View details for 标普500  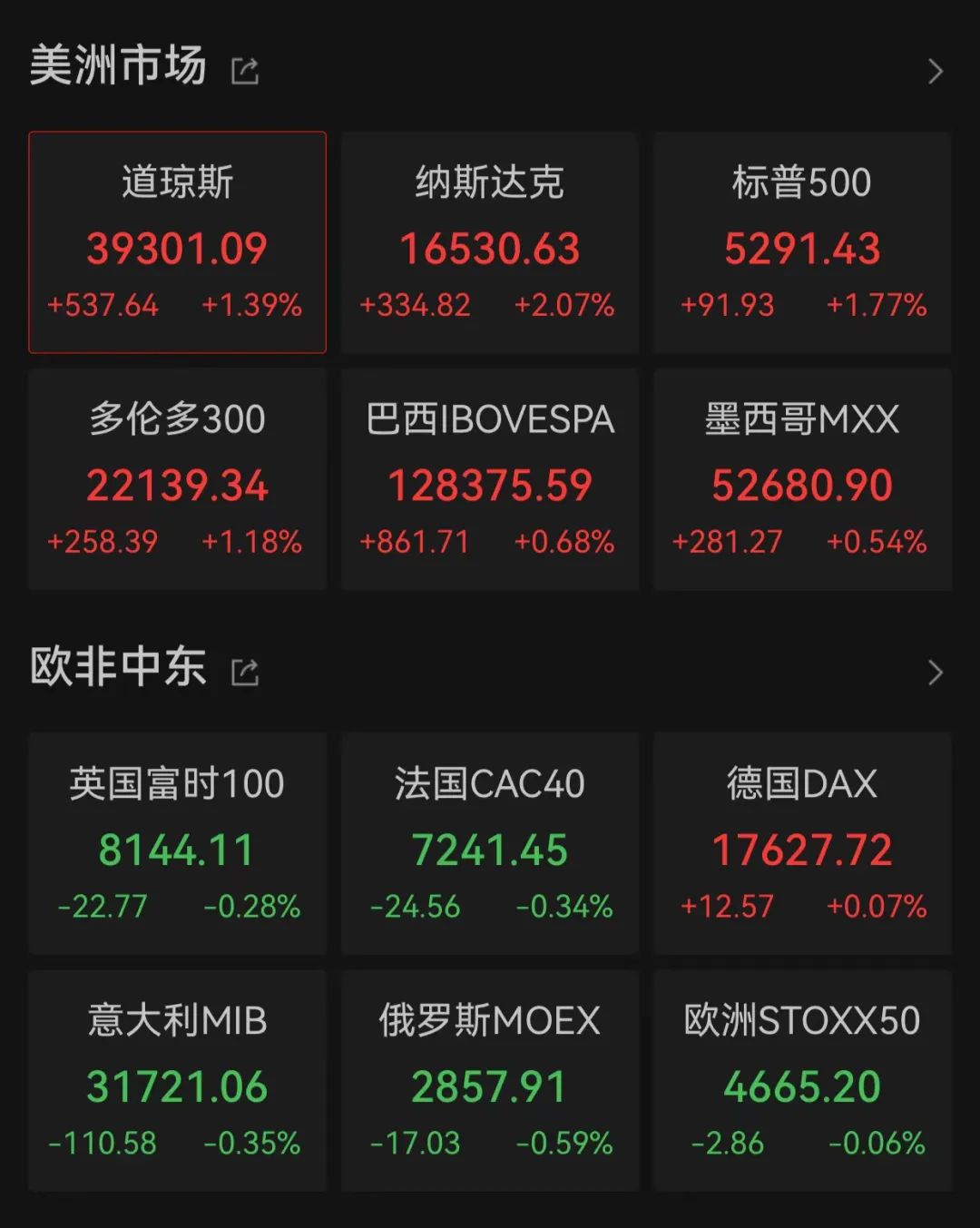[802, 242]
